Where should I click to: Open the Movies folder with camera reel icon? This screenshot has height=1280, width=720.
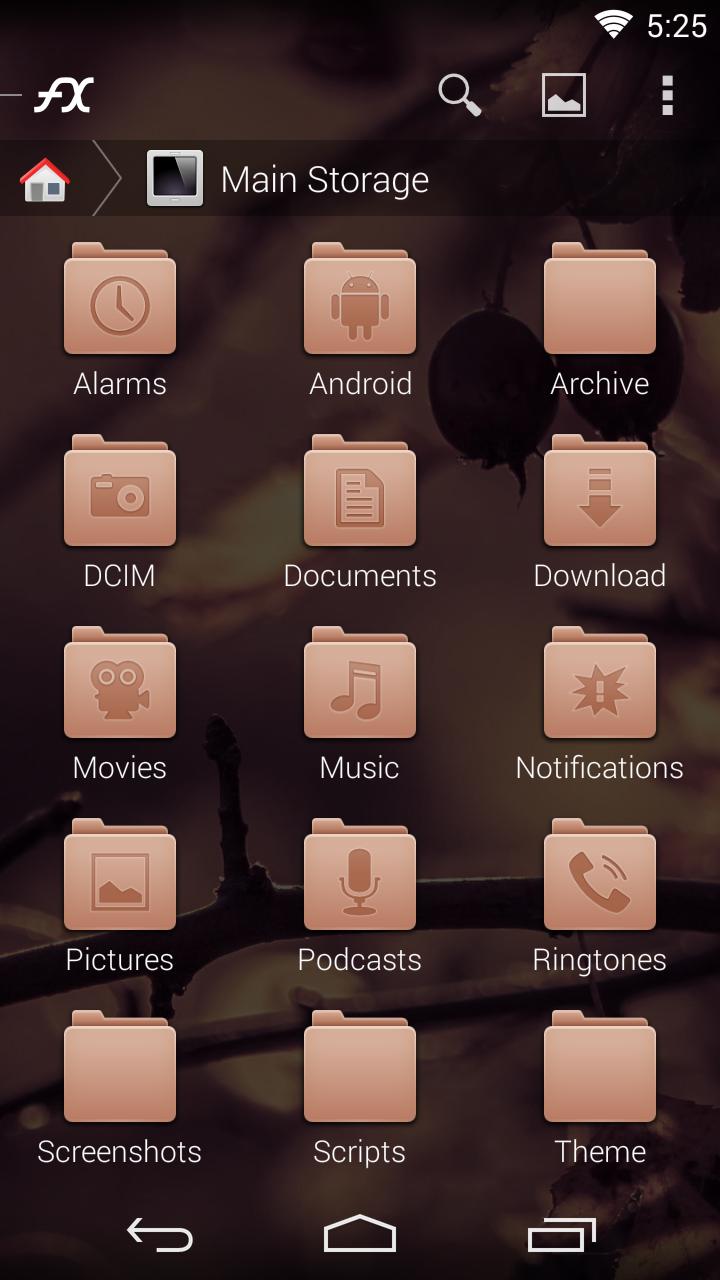click(120, 684)
